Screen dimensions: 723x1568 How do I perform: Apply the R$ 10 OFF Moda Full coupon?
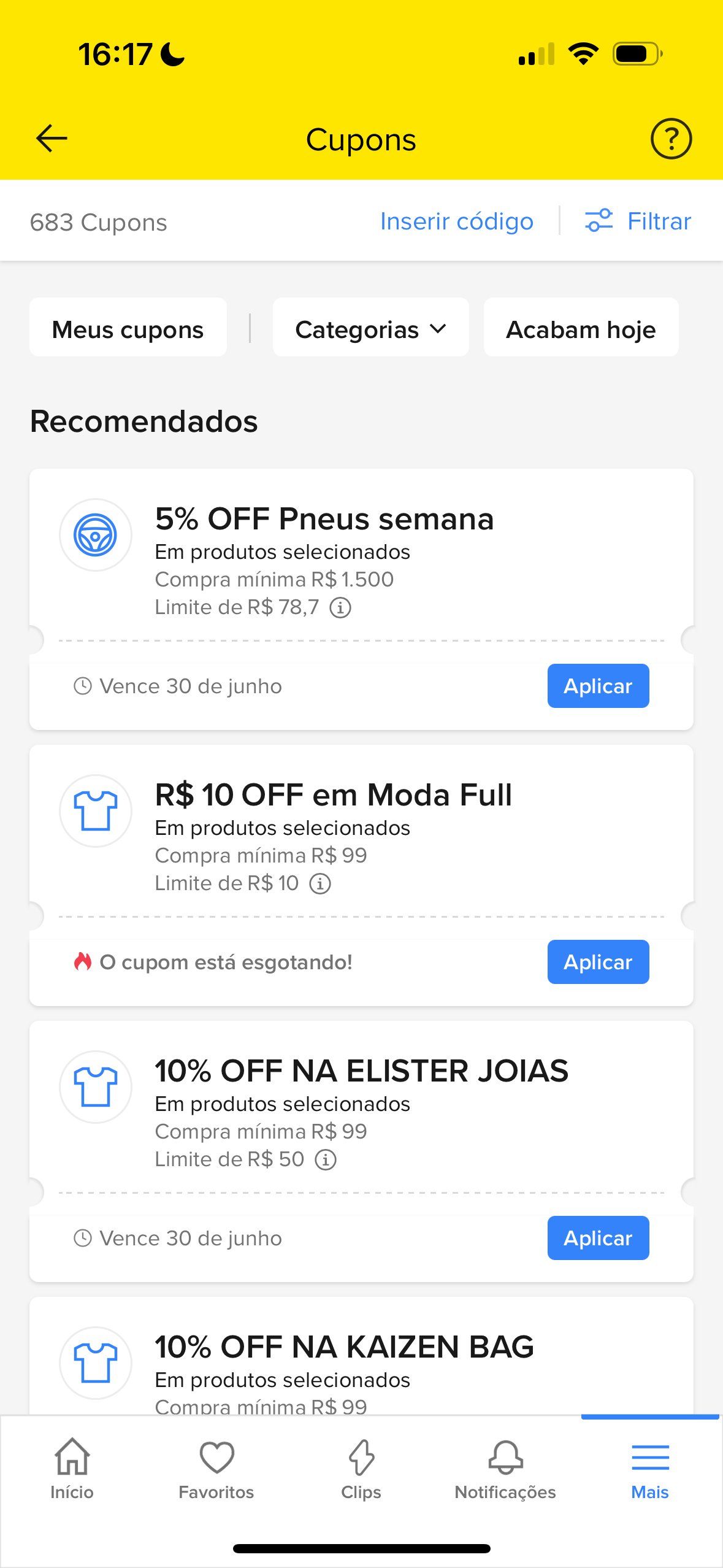(598, 962)
